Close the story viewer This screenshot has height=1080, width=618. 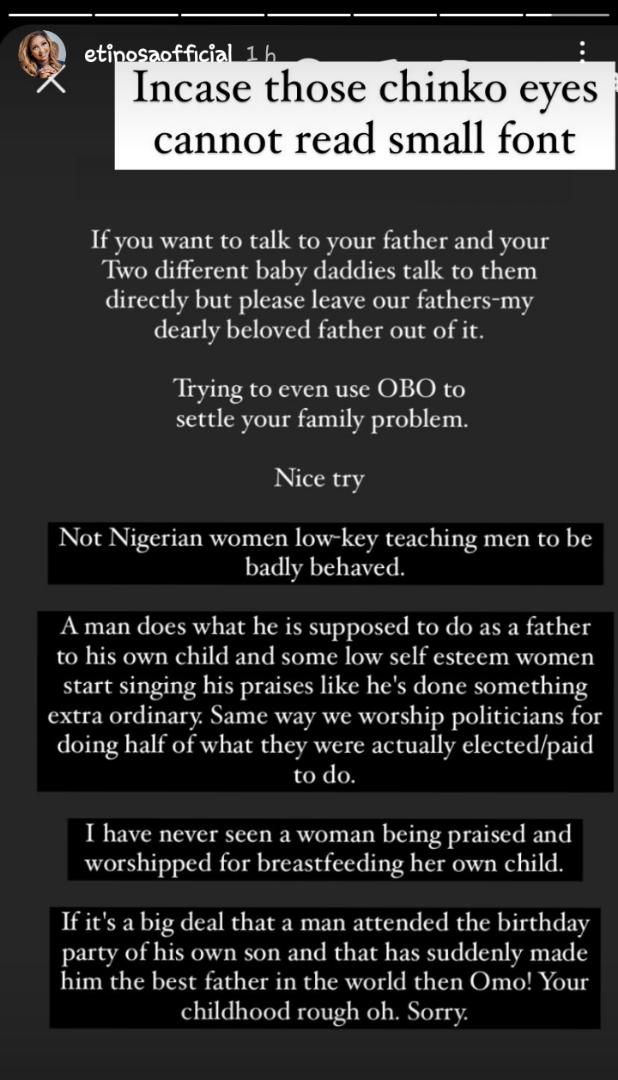(x=51, y=82)
